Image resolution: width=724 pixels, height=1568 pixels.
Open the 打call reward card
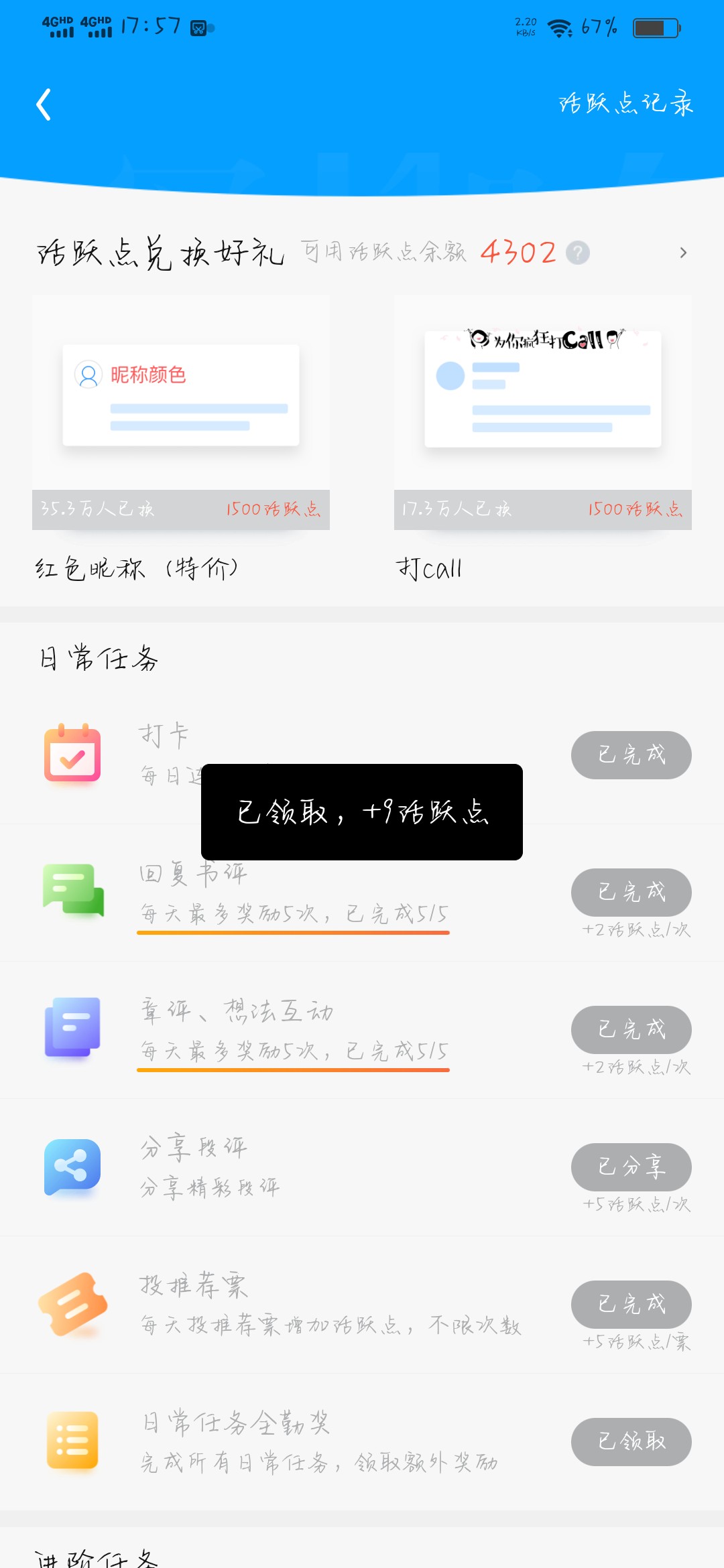click(542, 412)
